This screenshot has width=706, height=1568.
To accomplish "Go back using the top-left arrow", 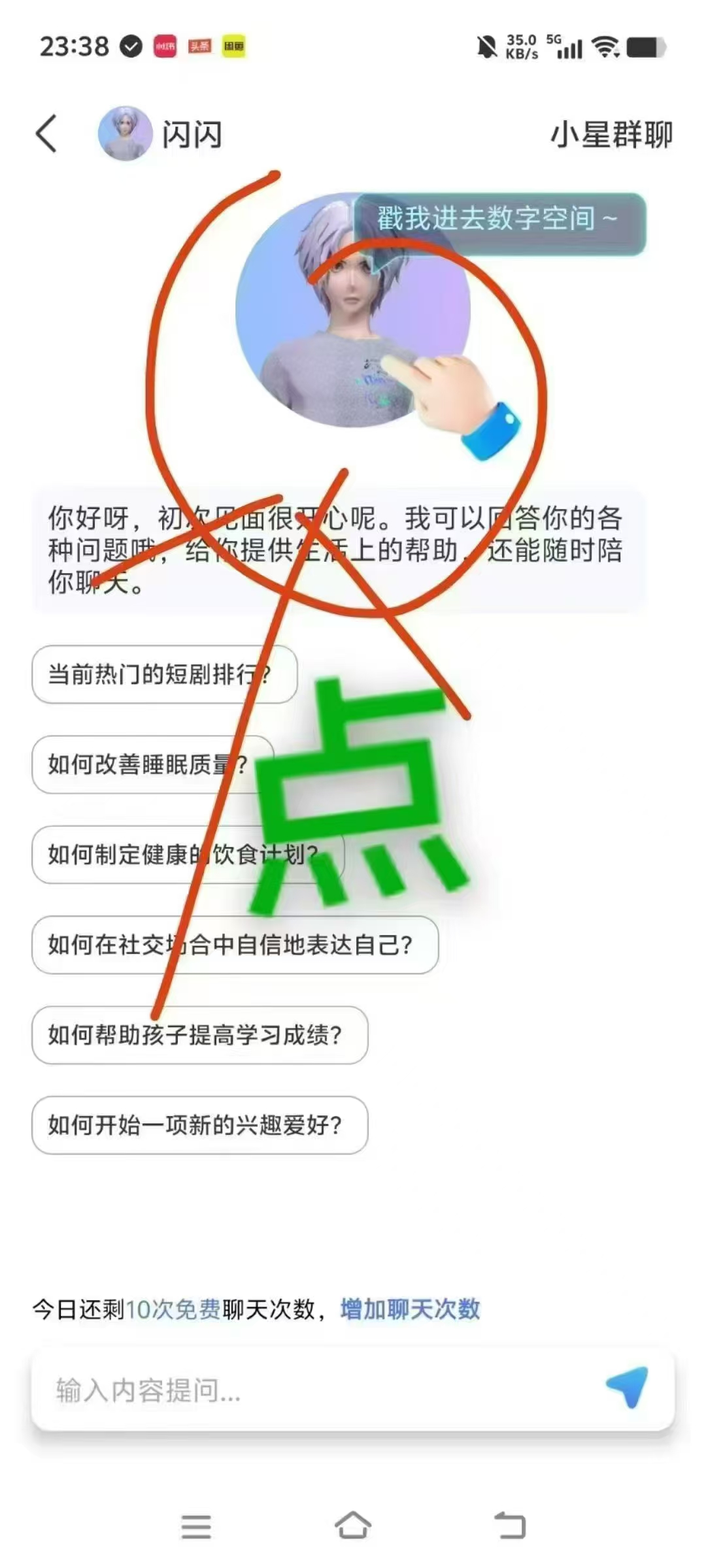I will tap(46, 133).
